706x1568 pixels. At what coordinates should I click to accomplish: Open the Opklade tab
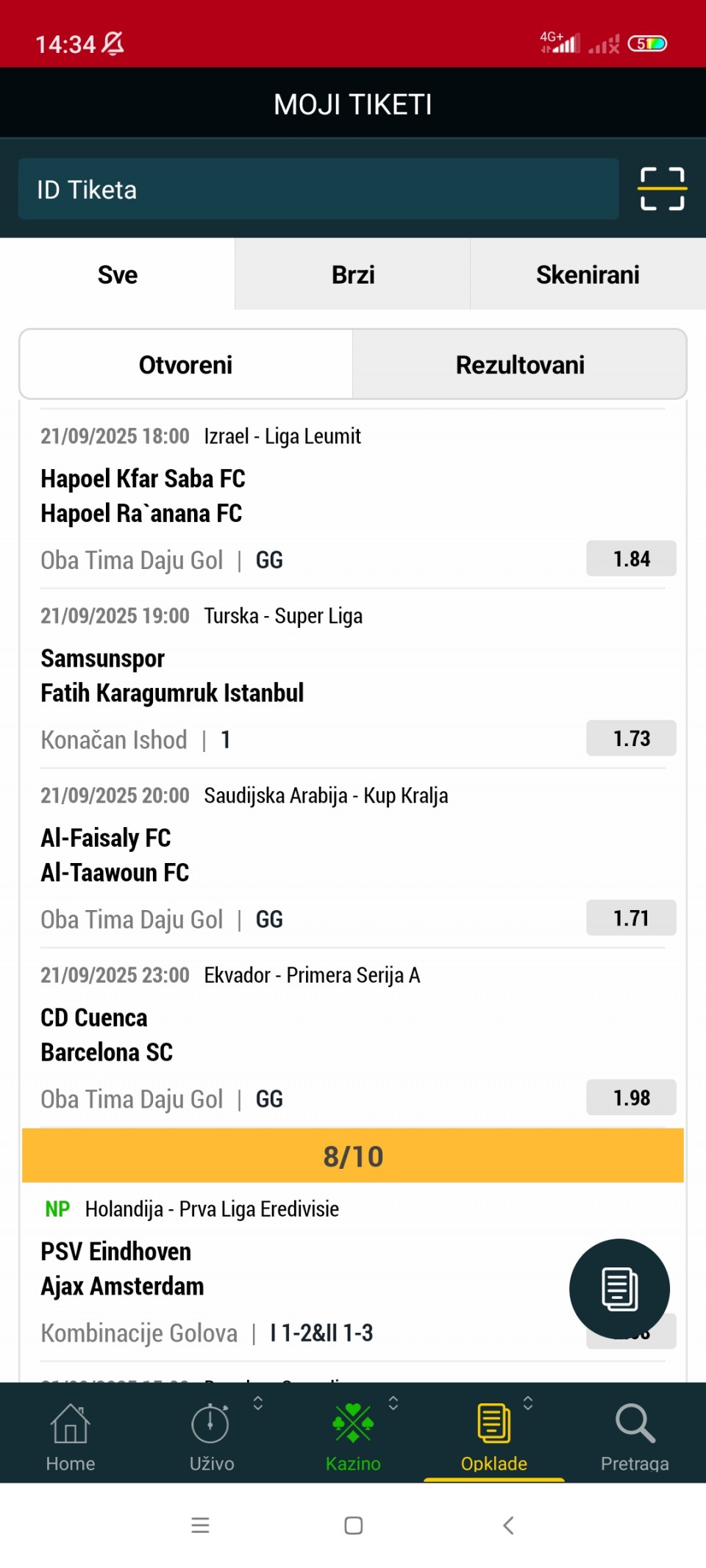[x=493, y=1436]
